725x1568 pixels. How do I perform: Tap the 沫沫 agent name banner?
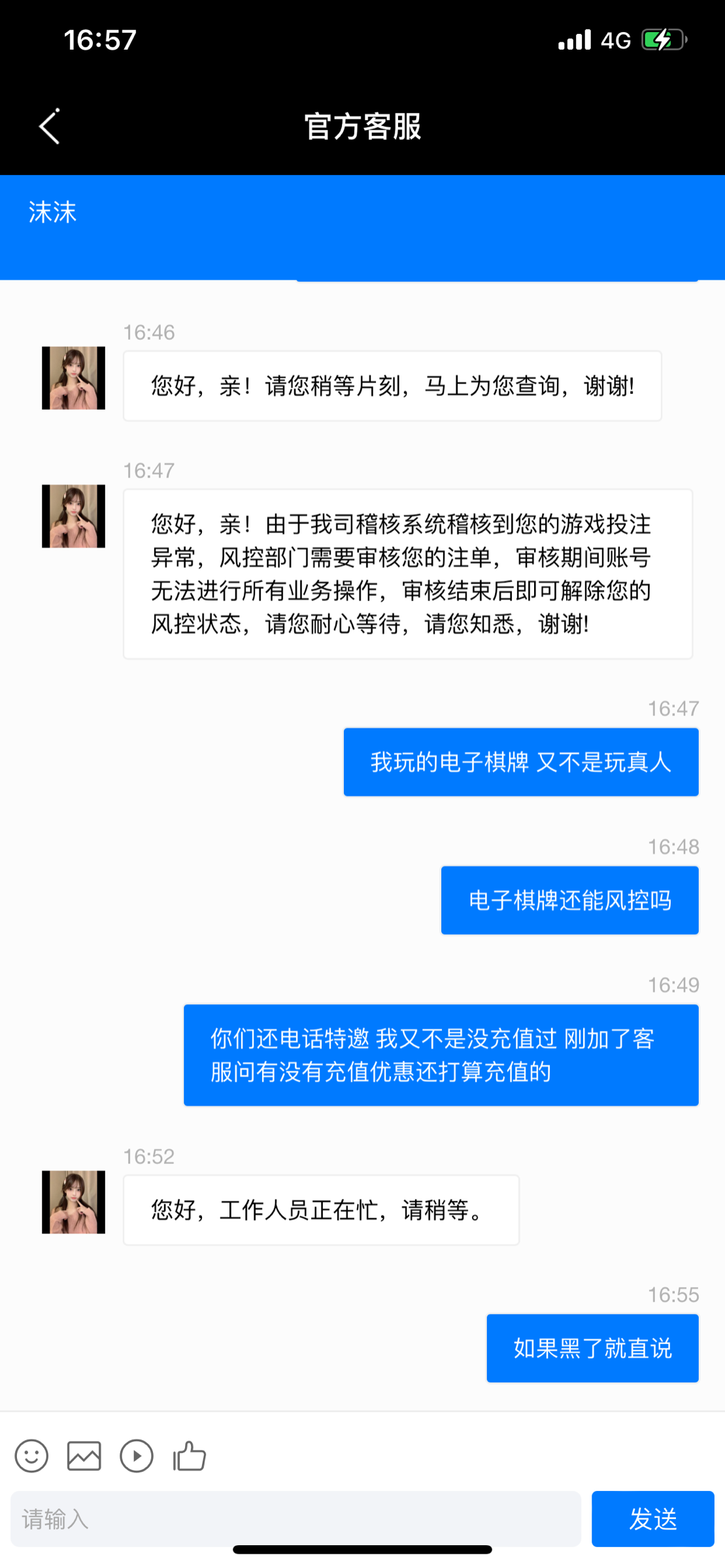tap(53, 212)
